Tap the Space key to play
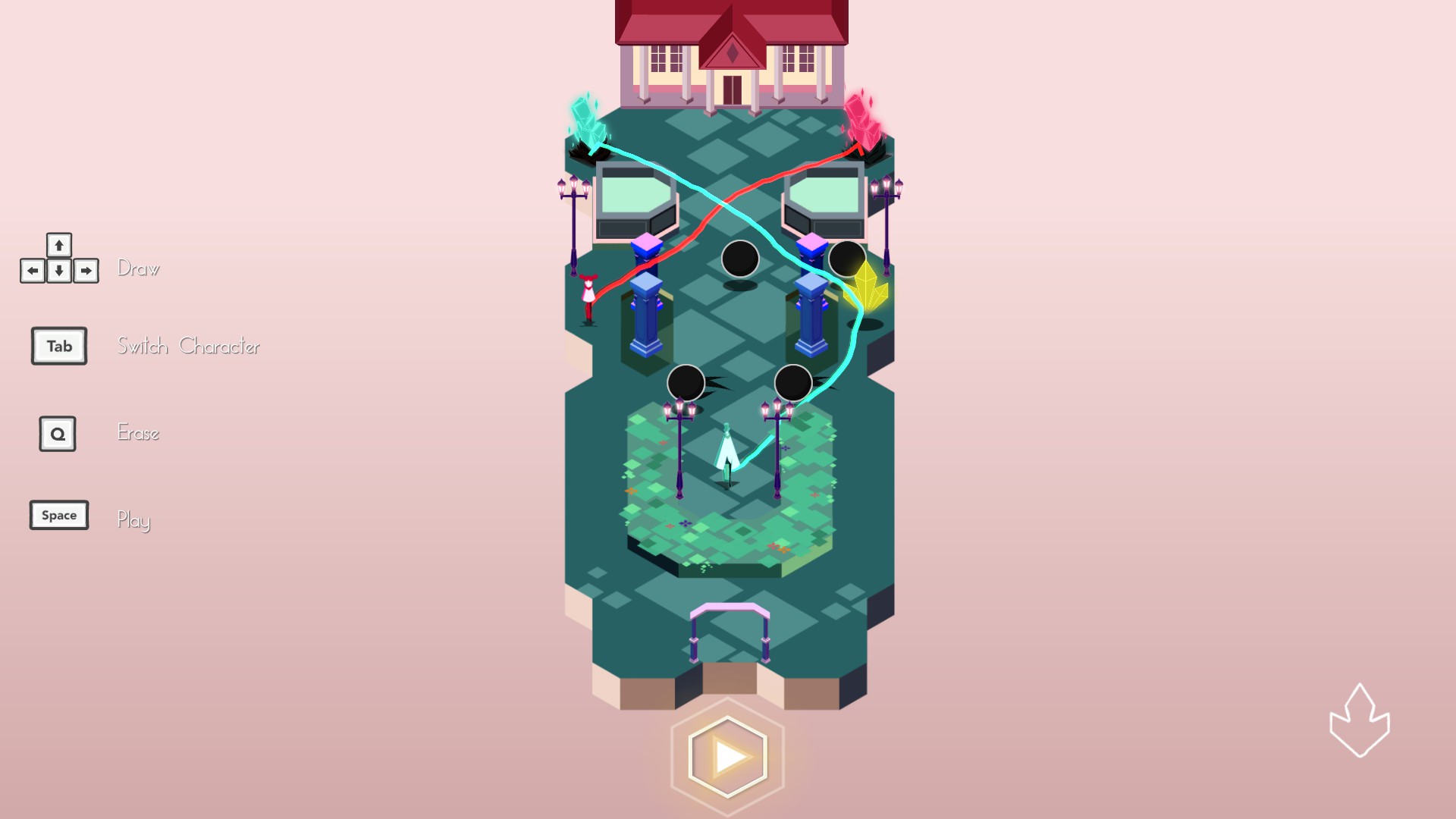Viewport: 1456px width, 819px height. (x=59, y=516)
